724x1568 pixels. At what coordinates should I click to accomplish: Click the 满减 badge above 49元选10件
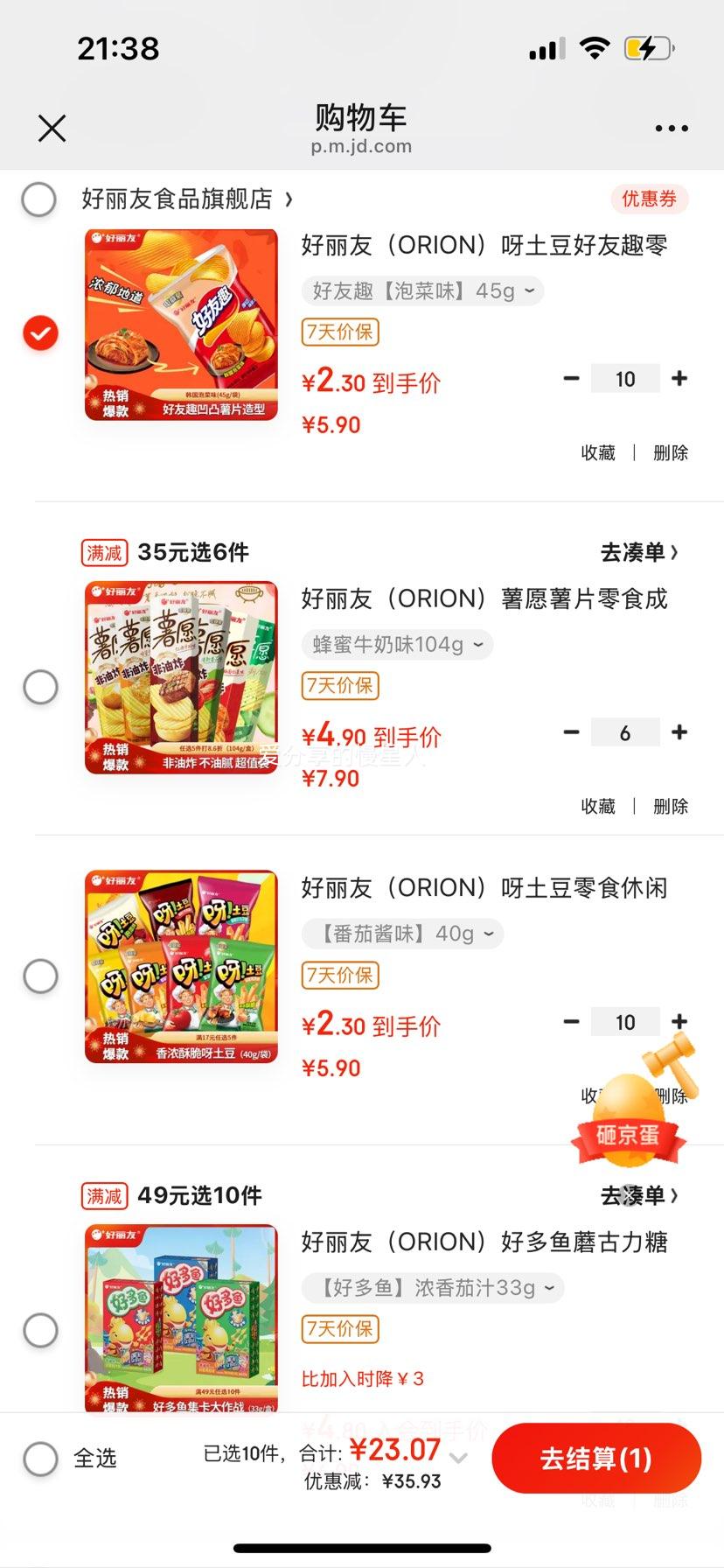103,1195
